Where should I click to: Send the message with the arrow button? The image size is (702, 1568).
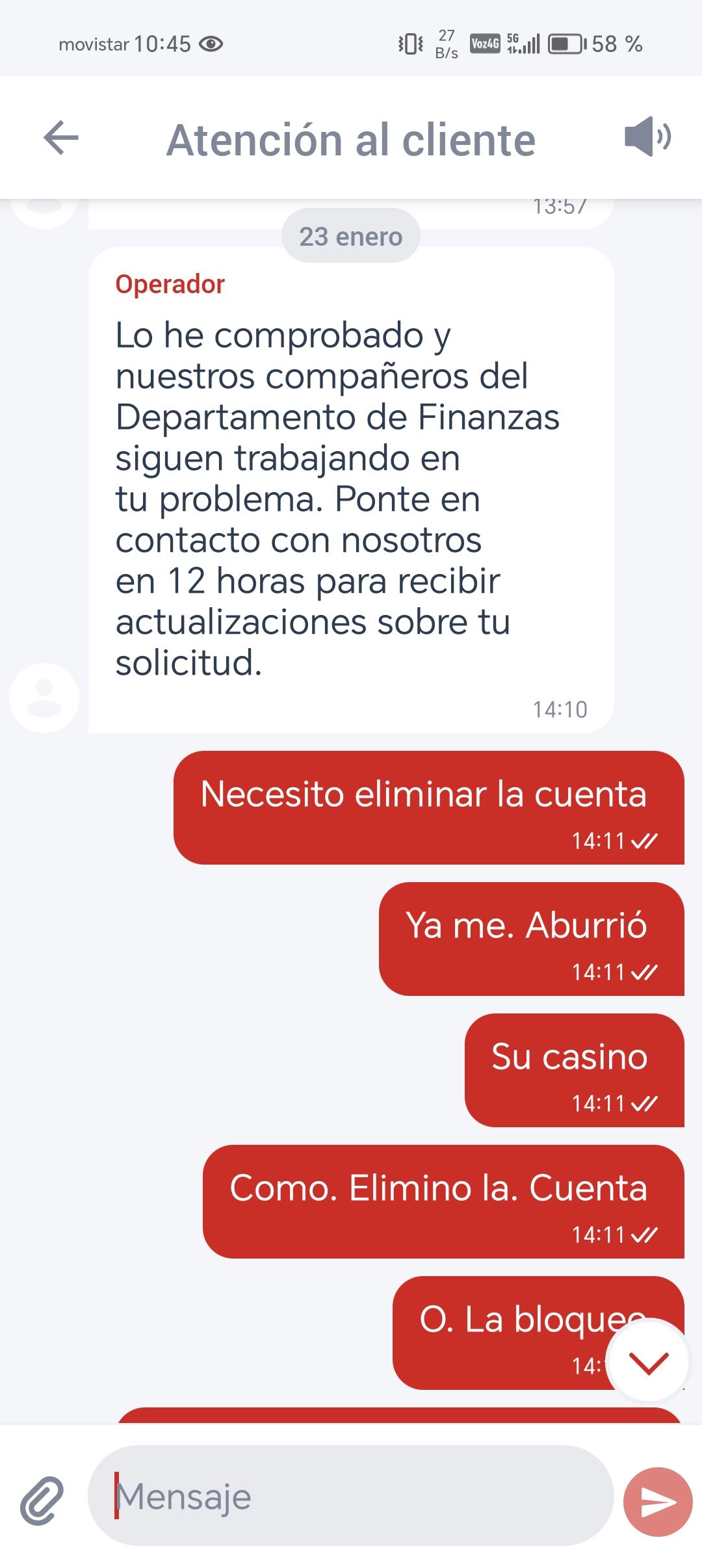point(657,1501)
